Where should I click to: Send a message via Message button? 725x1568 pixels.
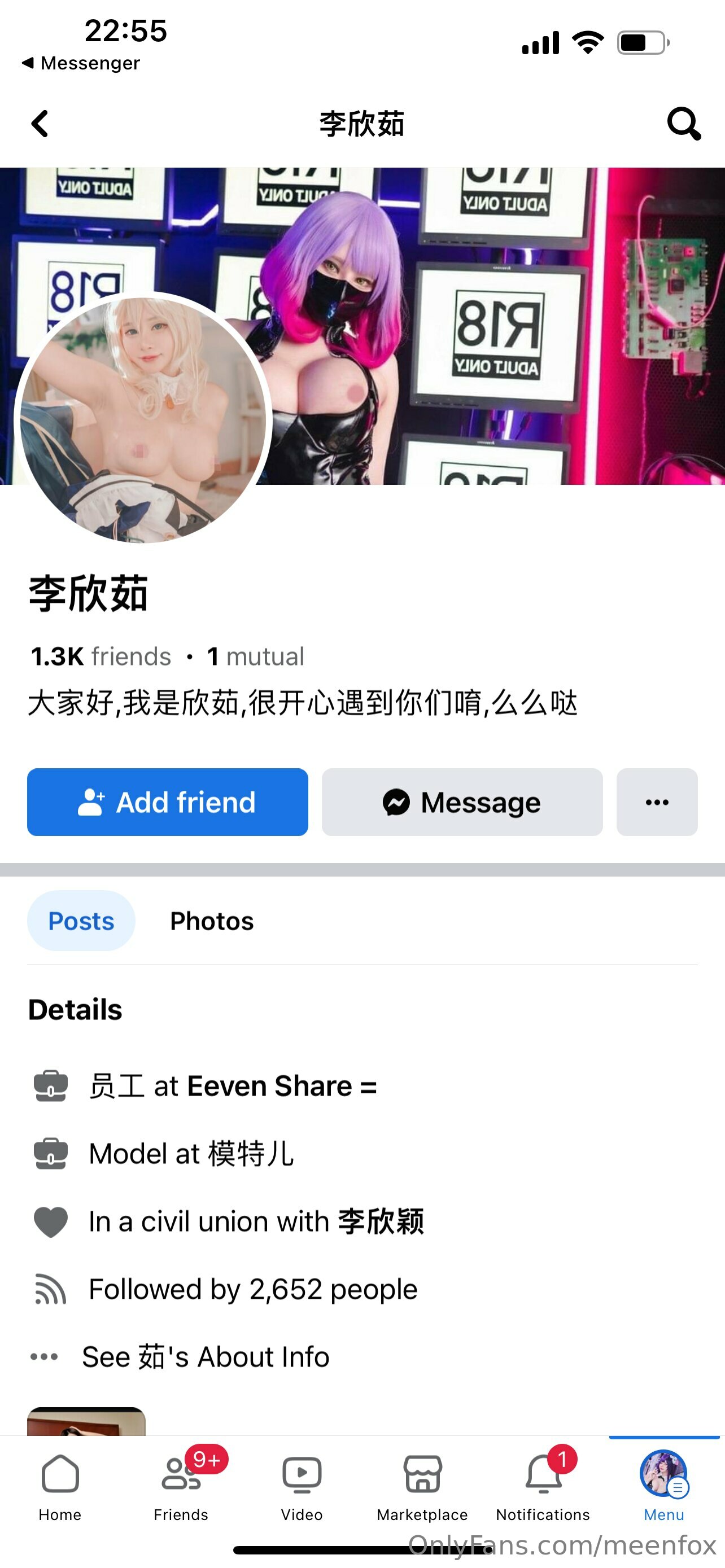pos(462,801)
